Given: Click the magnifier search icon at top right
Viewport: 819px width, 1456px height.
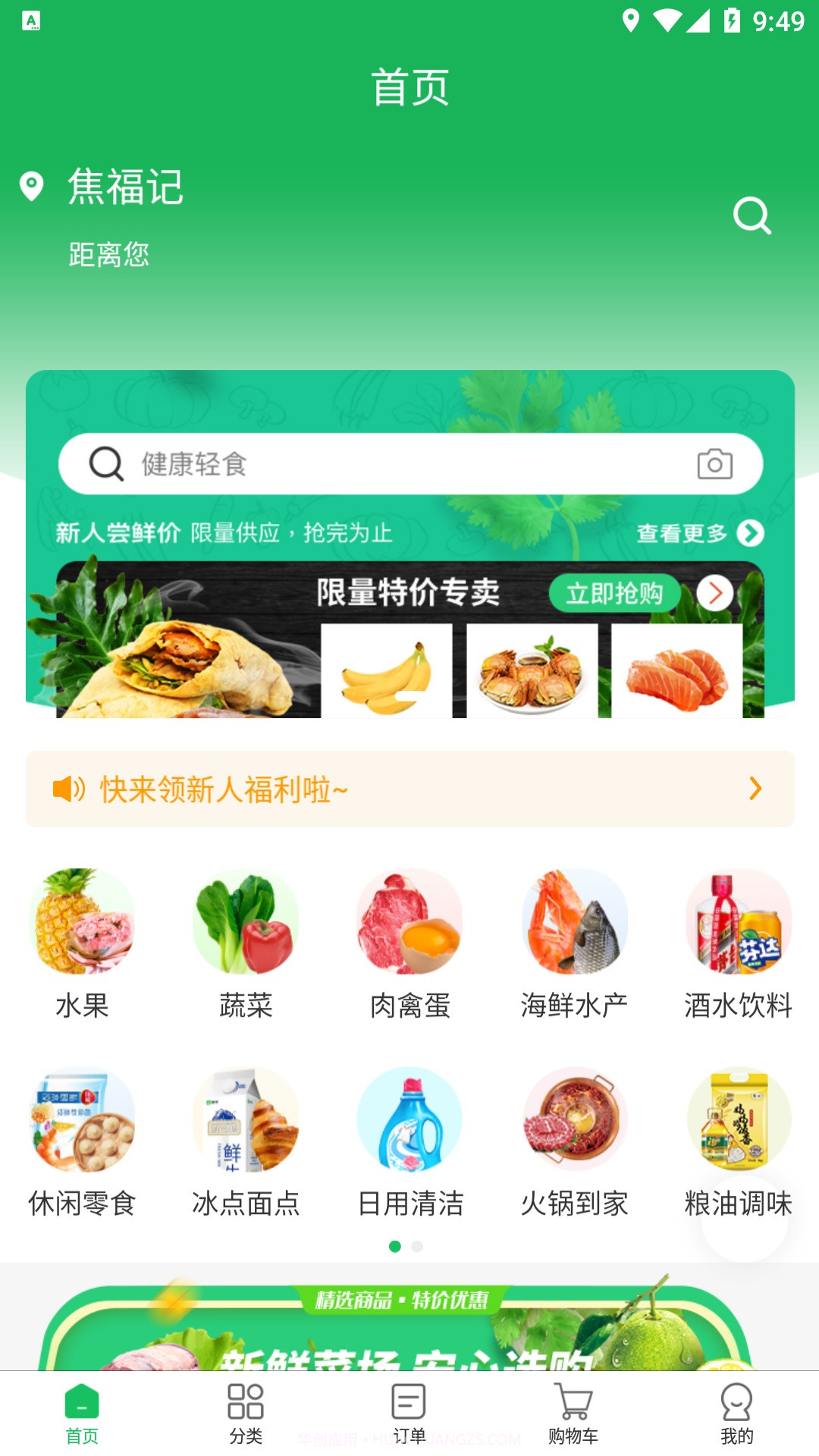Looking at the screenshot, I should (x=752, y=216).
